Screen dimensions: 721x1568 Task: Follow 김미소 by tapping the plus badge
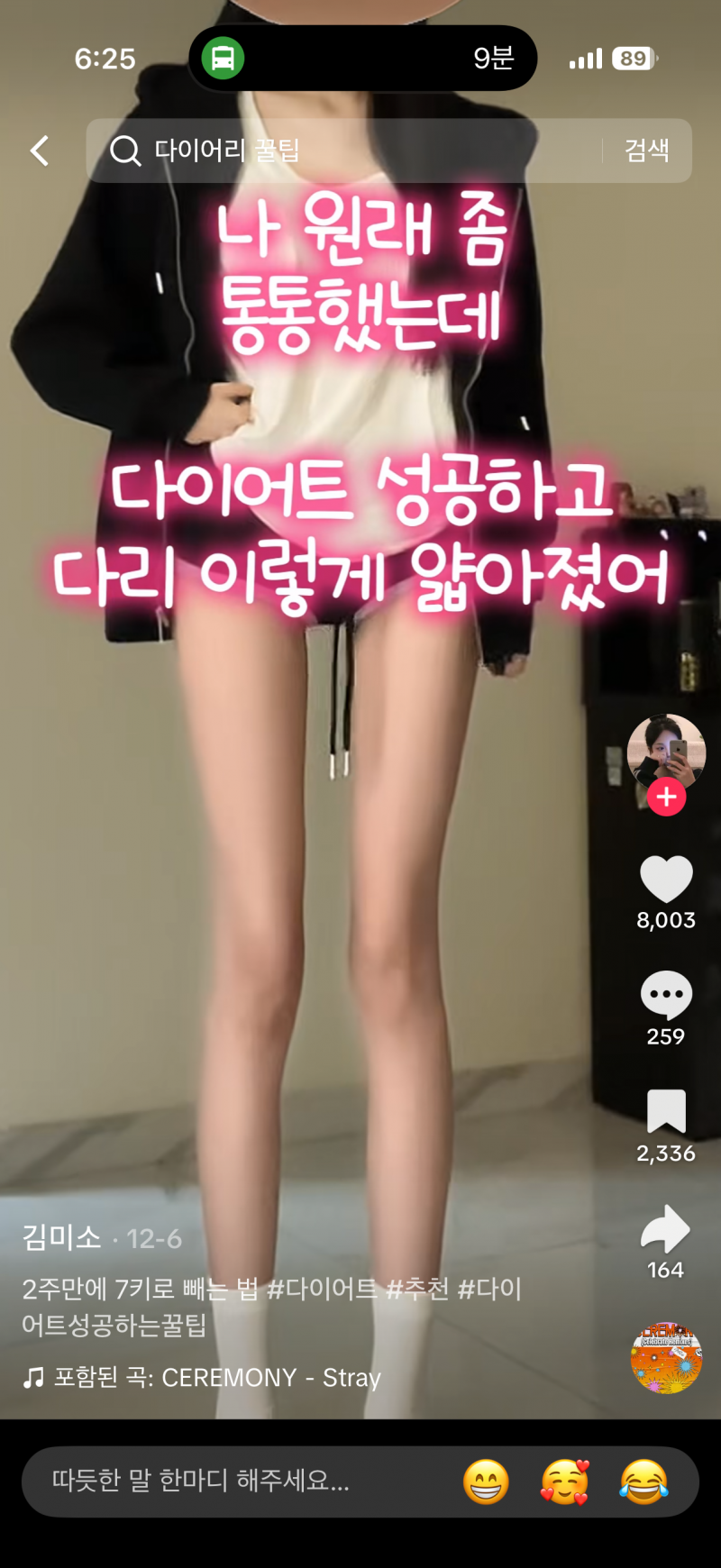(x=665, y=797)
